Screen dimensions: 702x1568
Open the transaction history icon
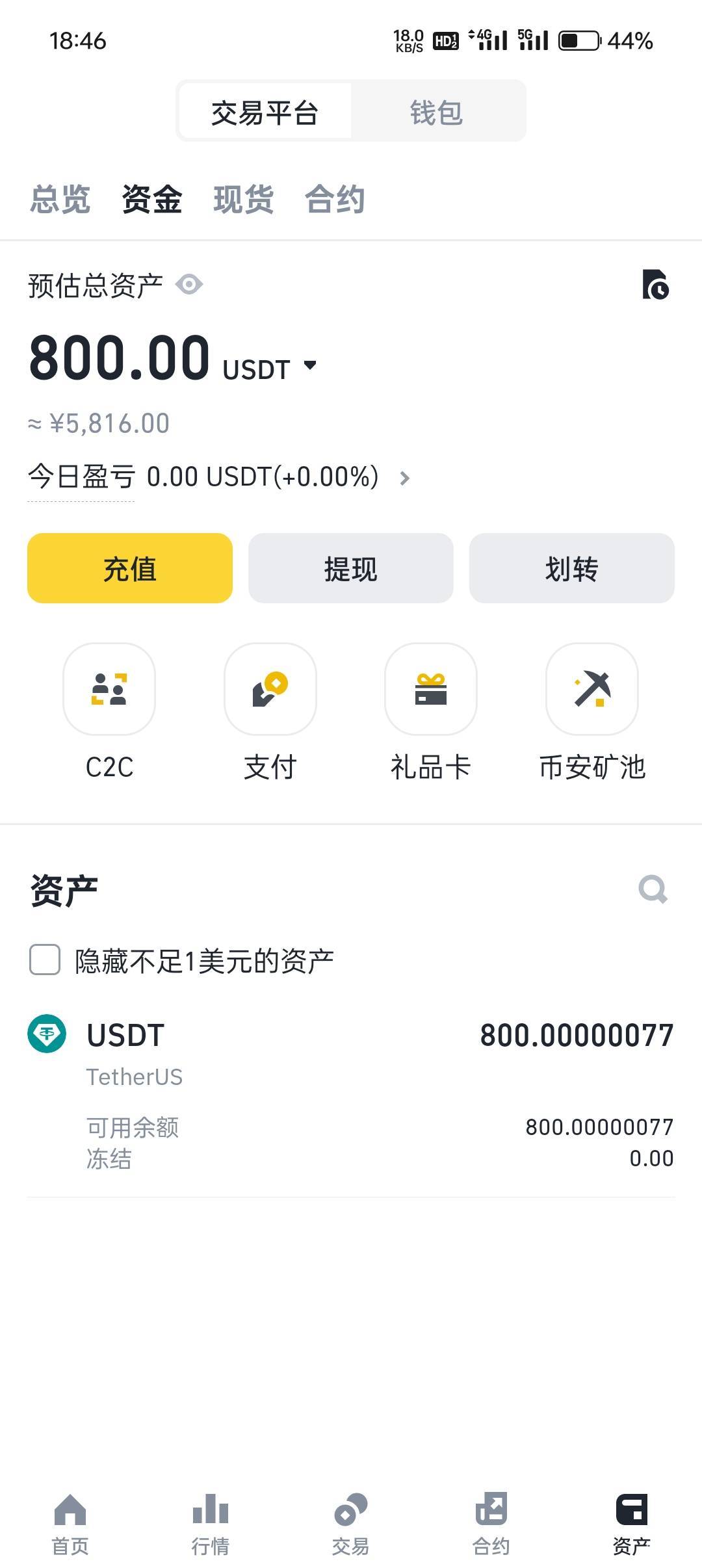click(655, 284)
